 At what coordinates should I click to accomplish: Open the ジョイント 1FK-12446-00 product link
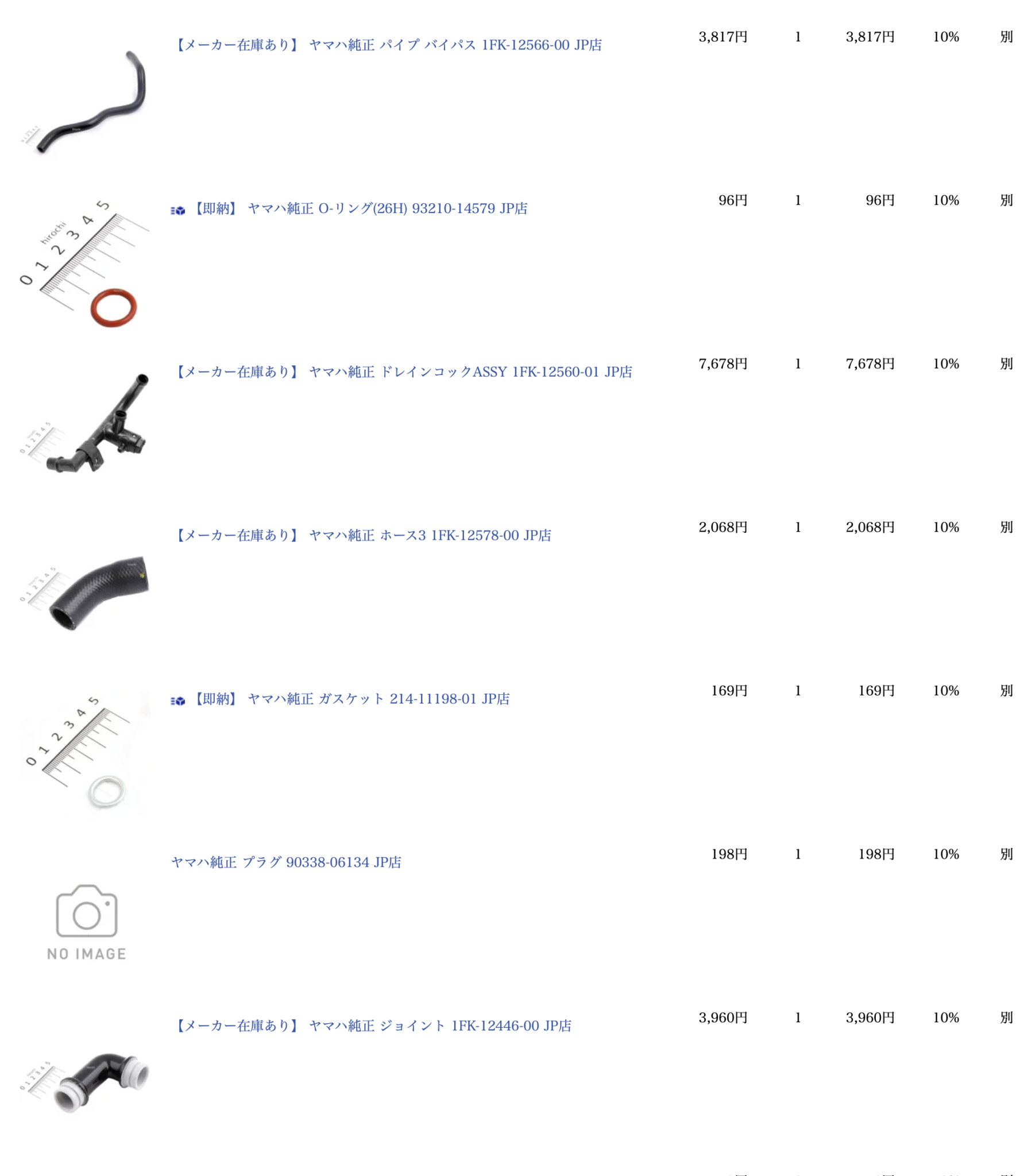tap(372, 1026)
